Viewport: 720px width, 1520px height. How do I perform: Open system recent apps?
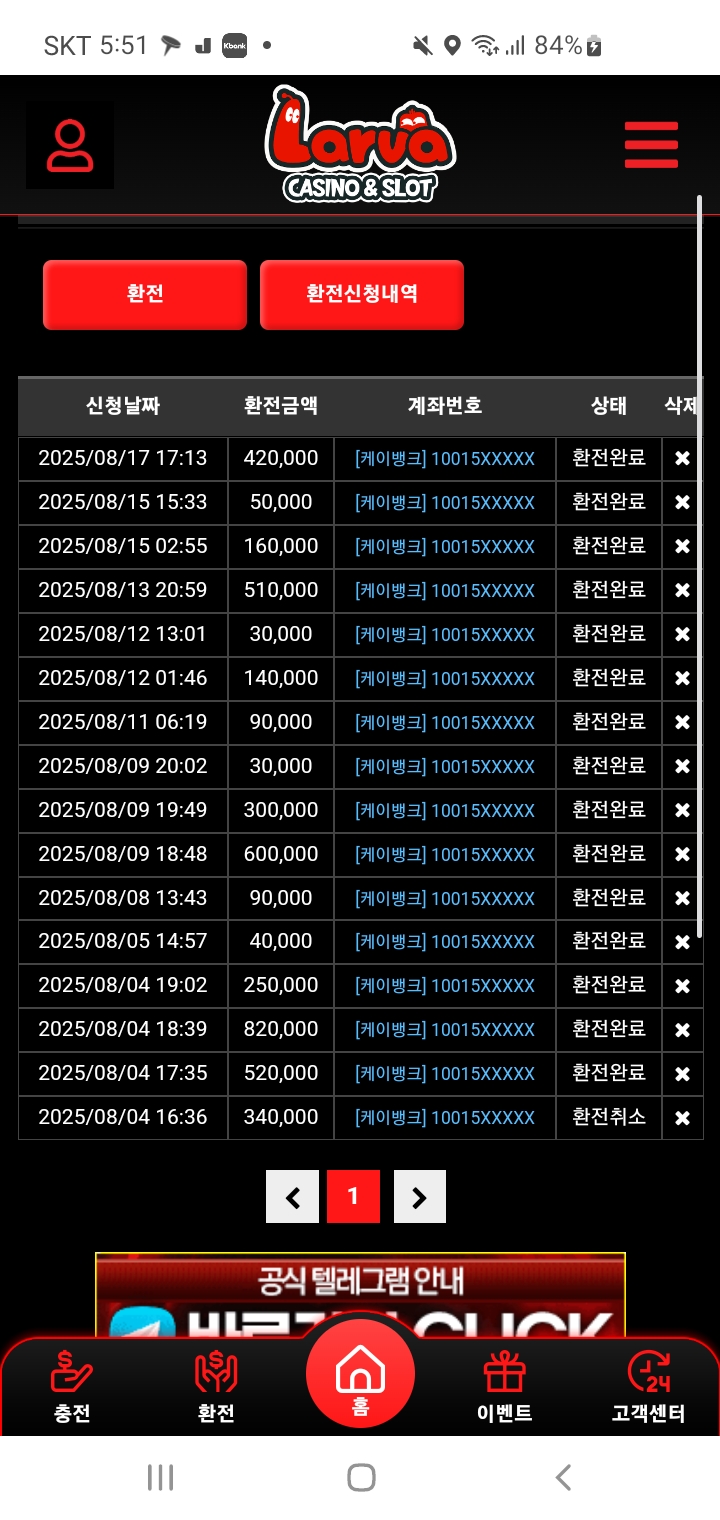[160, 1477]
